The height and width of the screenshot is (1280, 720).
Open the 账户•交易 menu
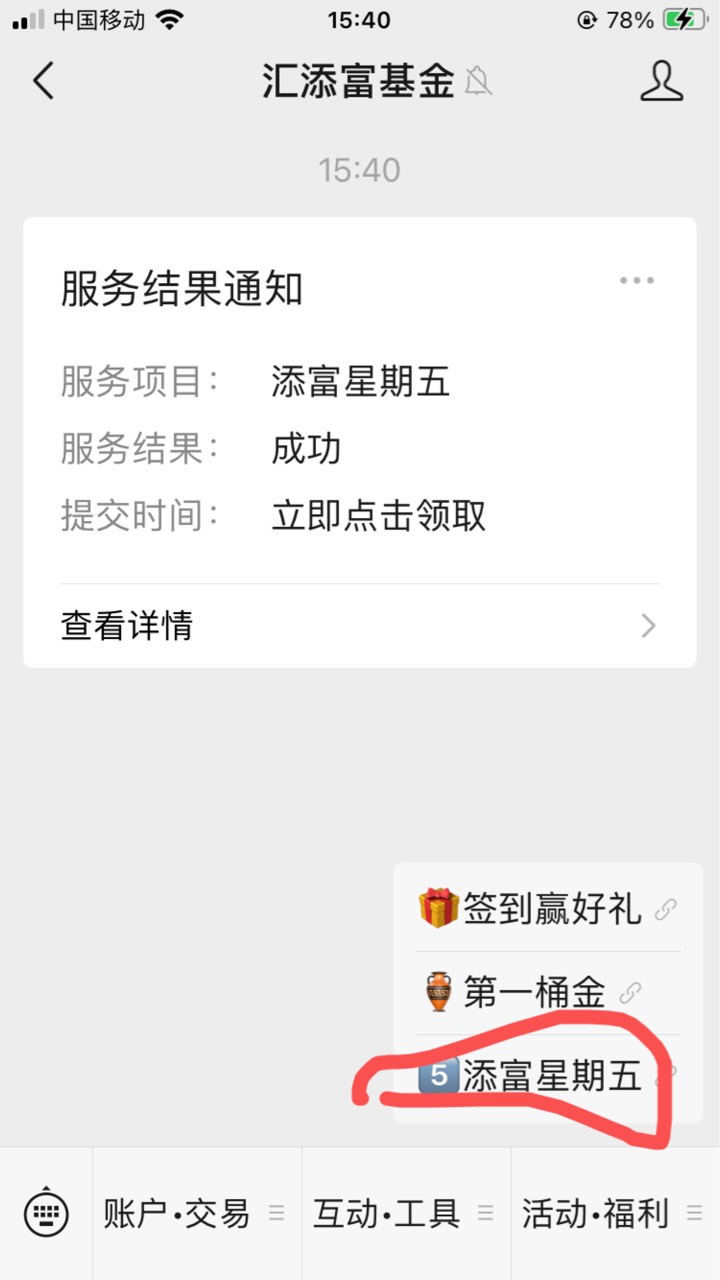pyautogui.click(x=197, y=1214)
